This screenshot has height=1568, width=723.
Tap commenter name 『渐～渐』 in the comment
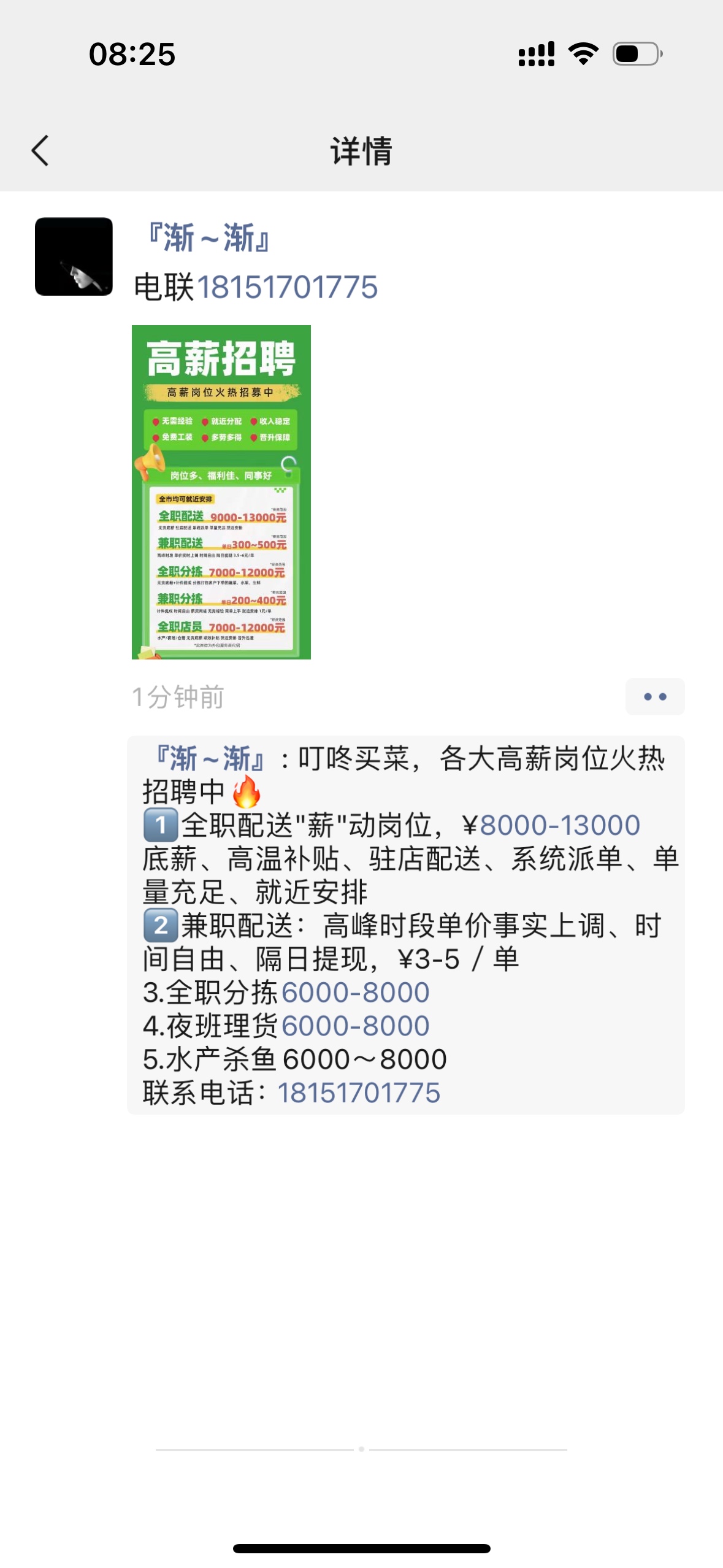210,758
